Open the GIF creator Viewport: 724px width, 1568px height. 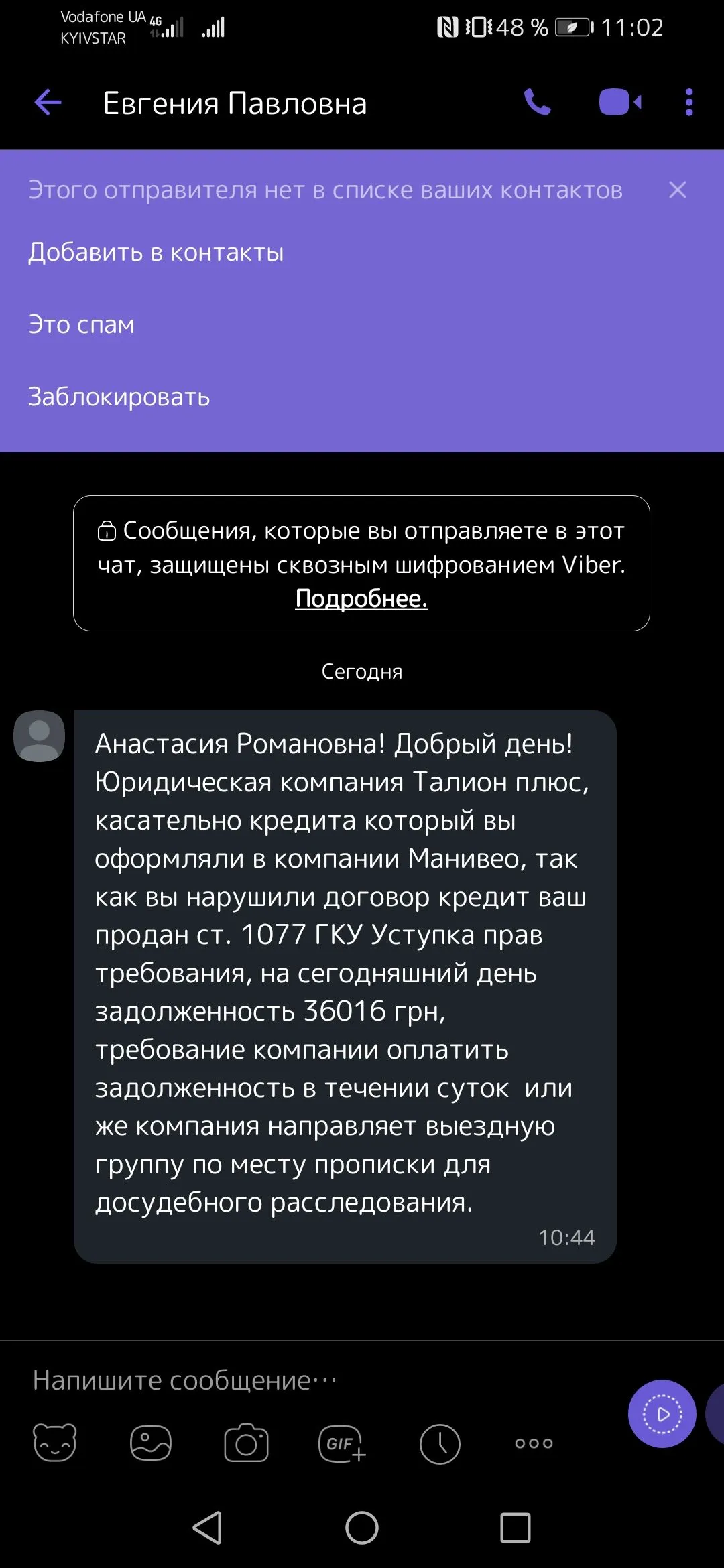click(342, 1443)
